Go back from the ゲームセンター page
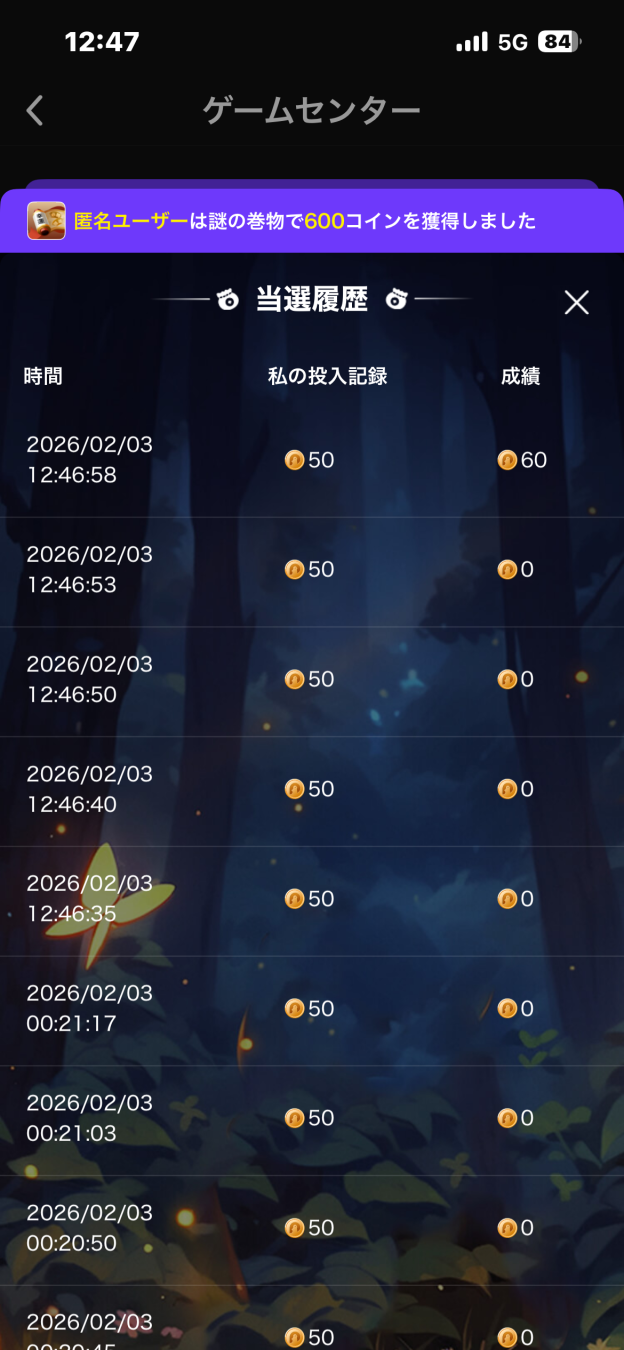 pyautogui.click(x=36, y=110)
